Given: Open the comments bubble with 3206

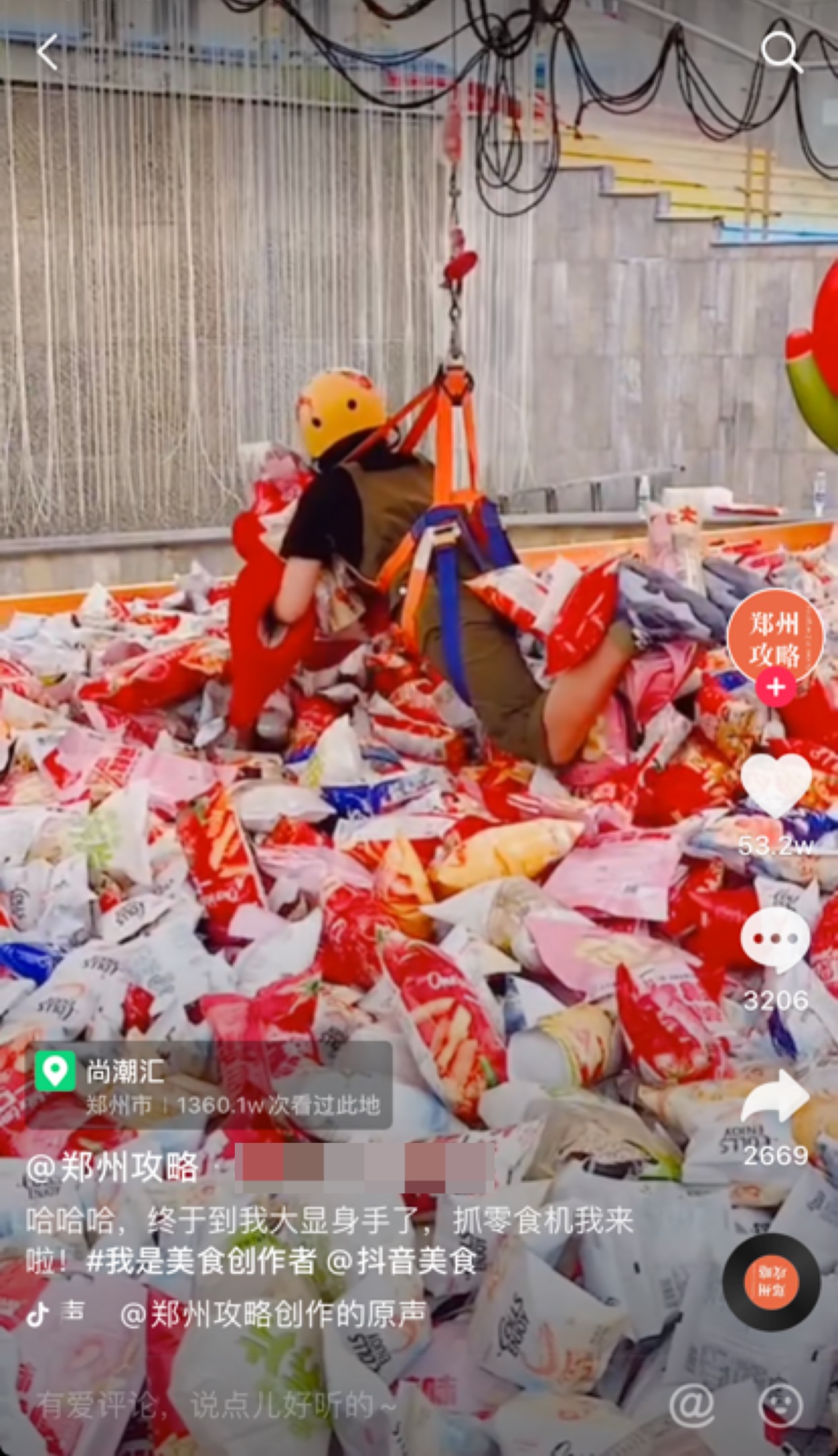Looking at the screenshot, I should pyautogui.click(x=775, y=940).
